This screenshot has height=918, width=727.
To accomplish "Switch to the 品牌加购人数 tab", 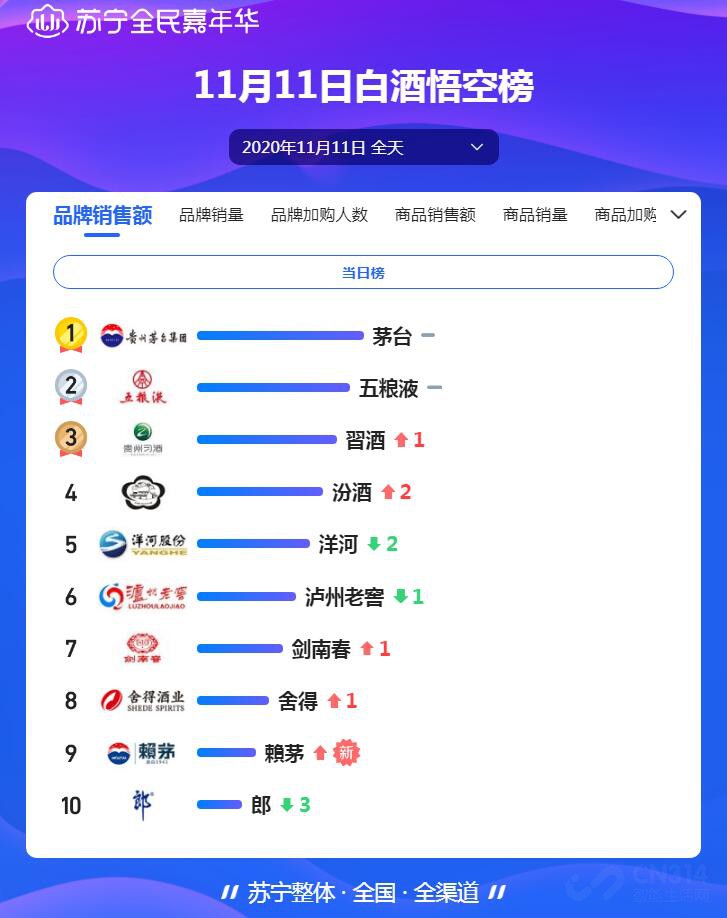I will coord(319,215).
